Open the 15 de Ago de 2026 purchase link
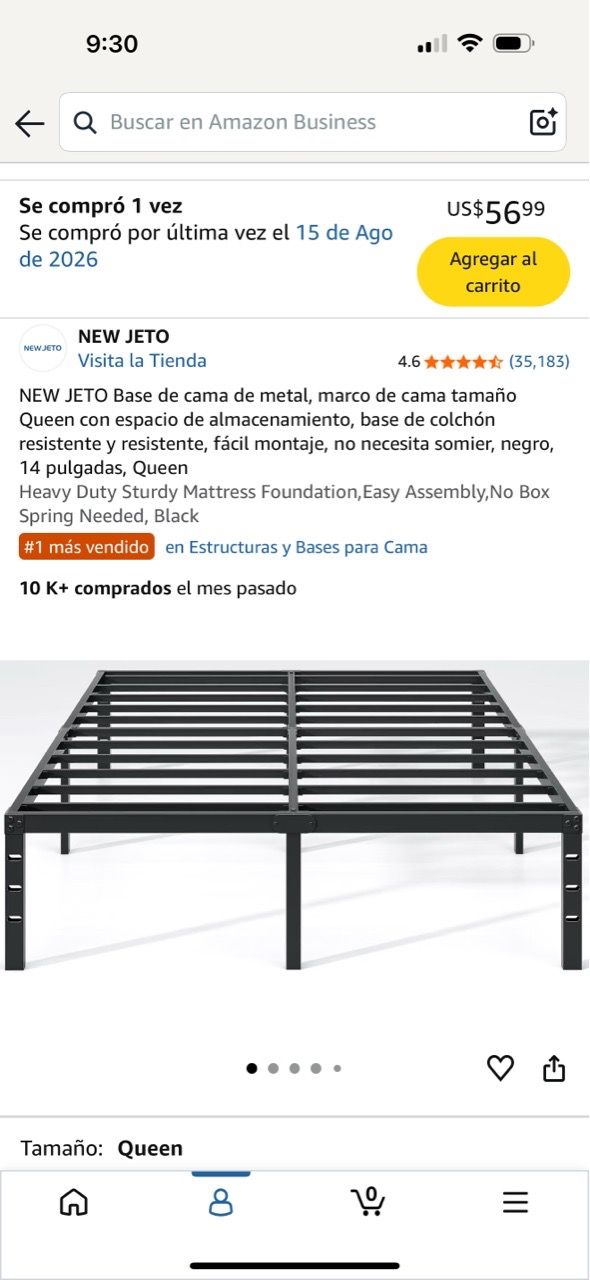 coord(206,246)
